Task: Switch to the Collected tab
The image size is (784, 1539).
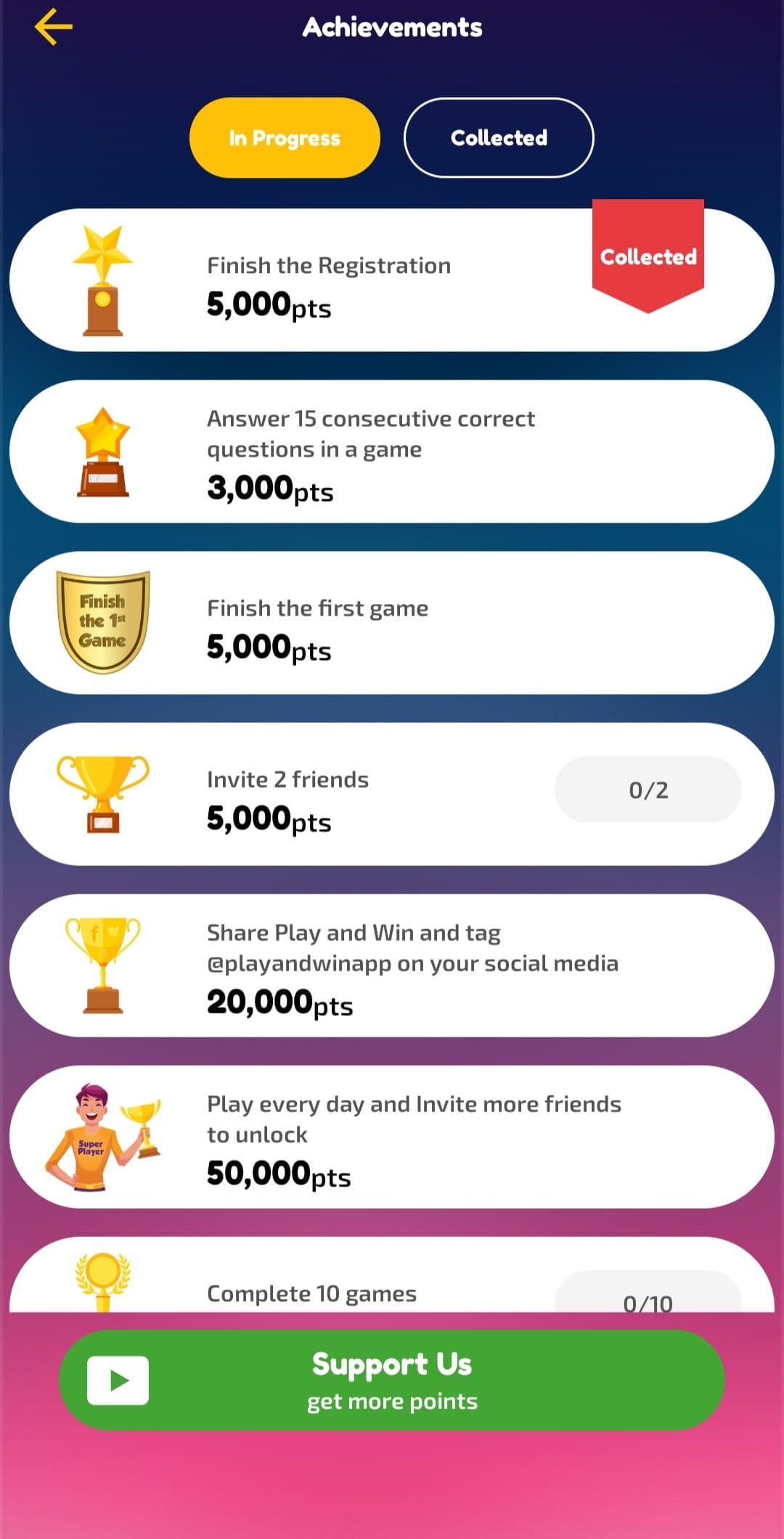Action: [499, 138]
